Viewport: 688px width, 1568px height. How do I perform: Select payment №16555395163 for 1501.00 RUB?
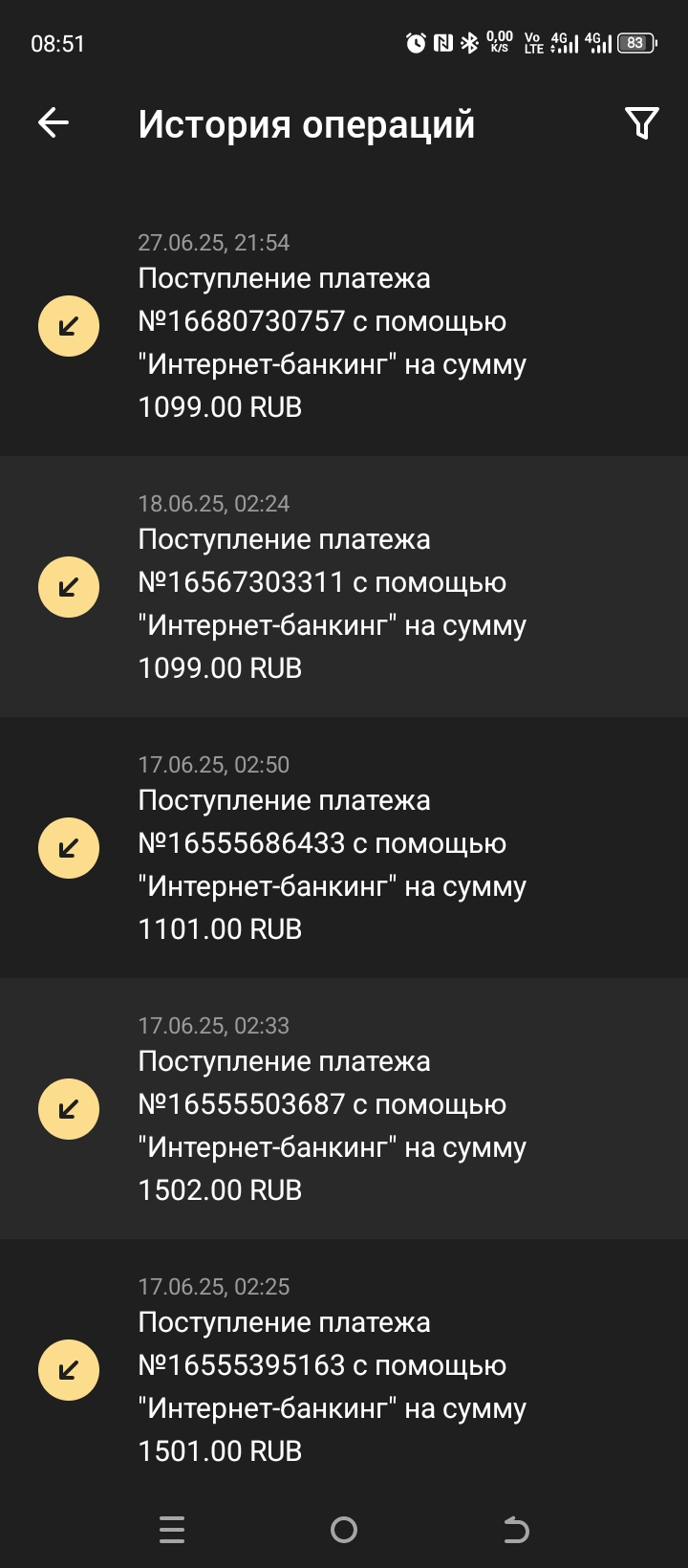pos(344,1370)
